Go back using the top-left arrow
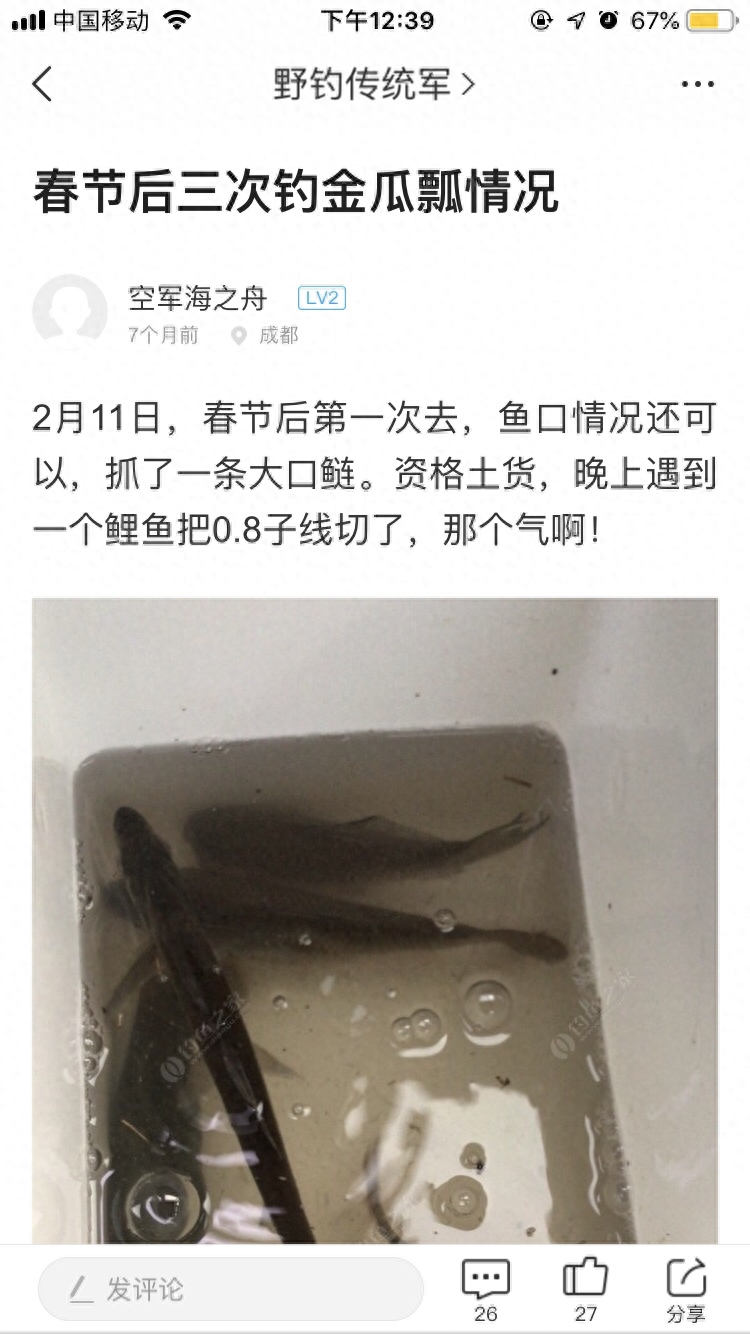Image resolution: width=750 pixels, height=1334 pixels. coord(42,85)
